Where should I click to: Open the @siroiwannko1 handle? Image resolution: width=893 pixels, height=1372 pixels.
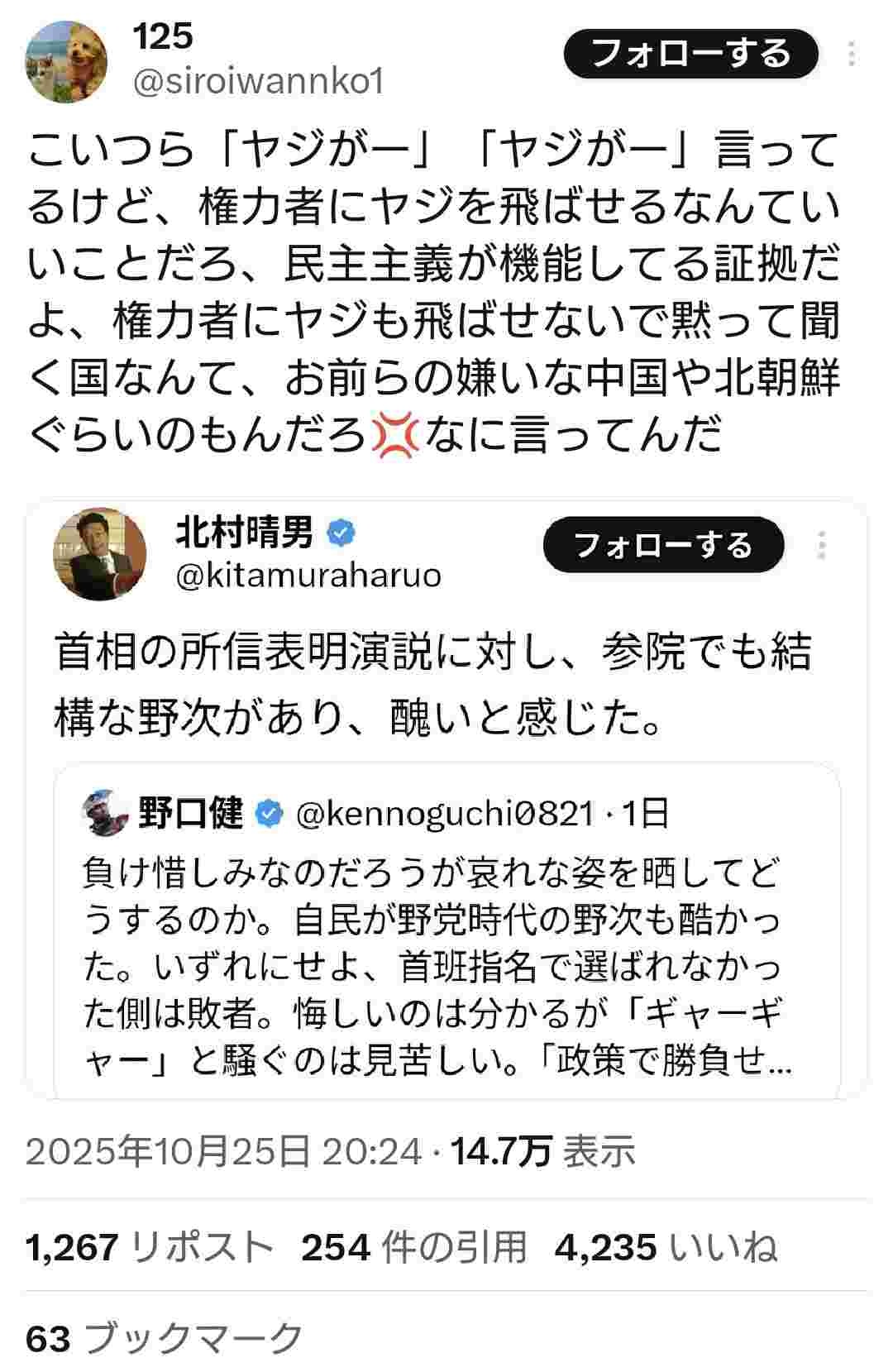click(258, 82)
